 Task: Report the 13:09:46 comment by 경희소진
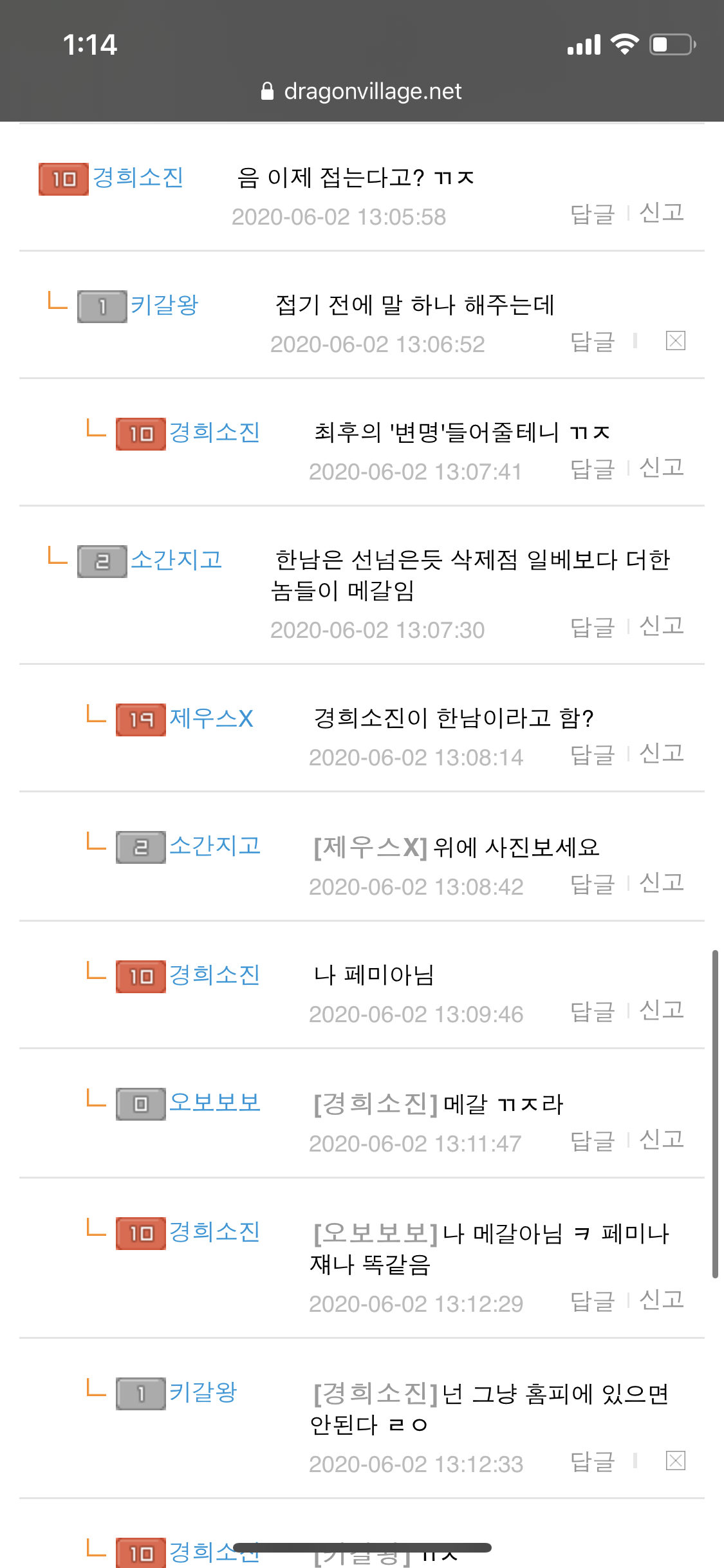661,1011
